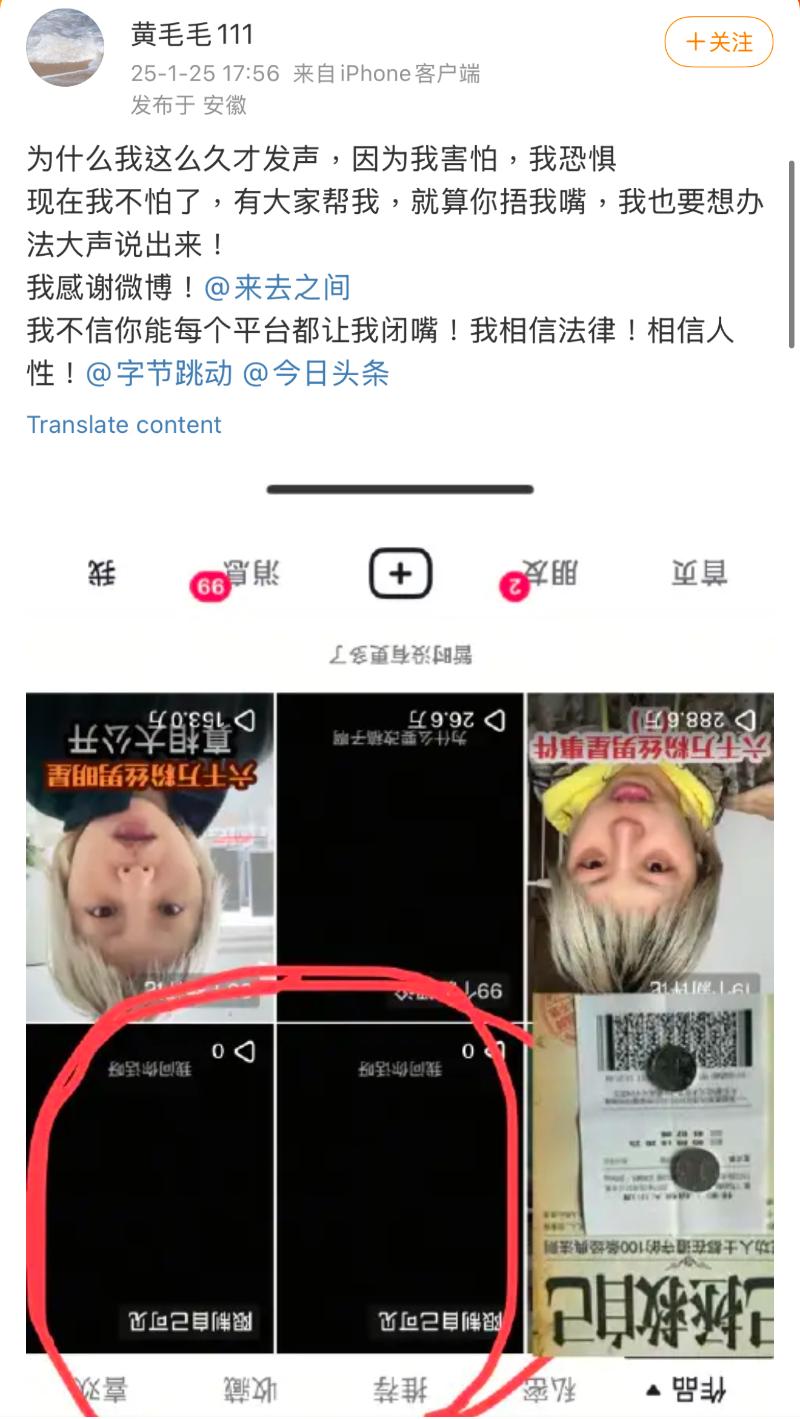800x1419 pixels.
Task: Open the @来去之间 mention
Action: coord(278,288)
